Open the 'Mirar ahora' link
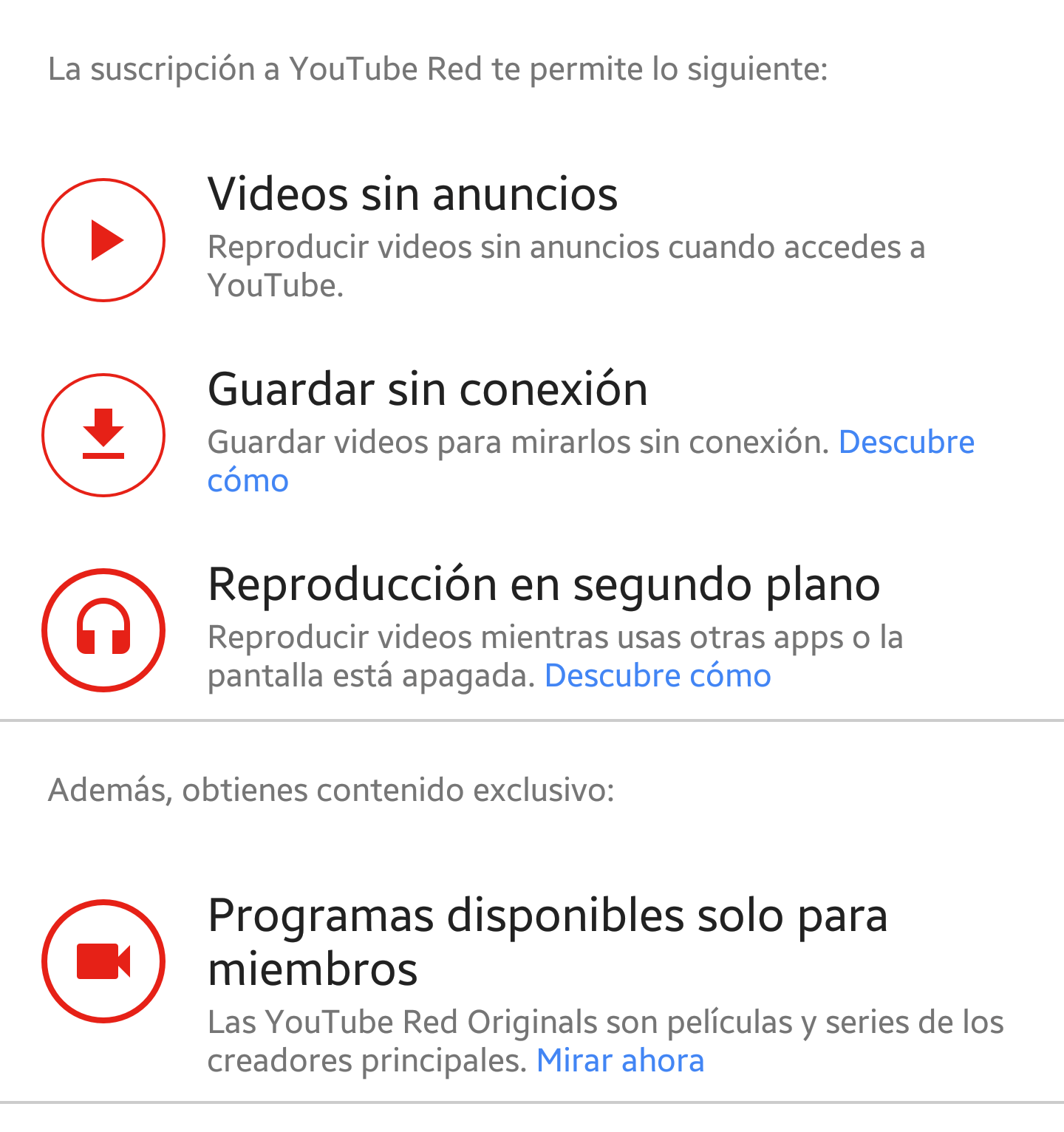This screenshot has width=1064, height=1132. (620, 1061)
